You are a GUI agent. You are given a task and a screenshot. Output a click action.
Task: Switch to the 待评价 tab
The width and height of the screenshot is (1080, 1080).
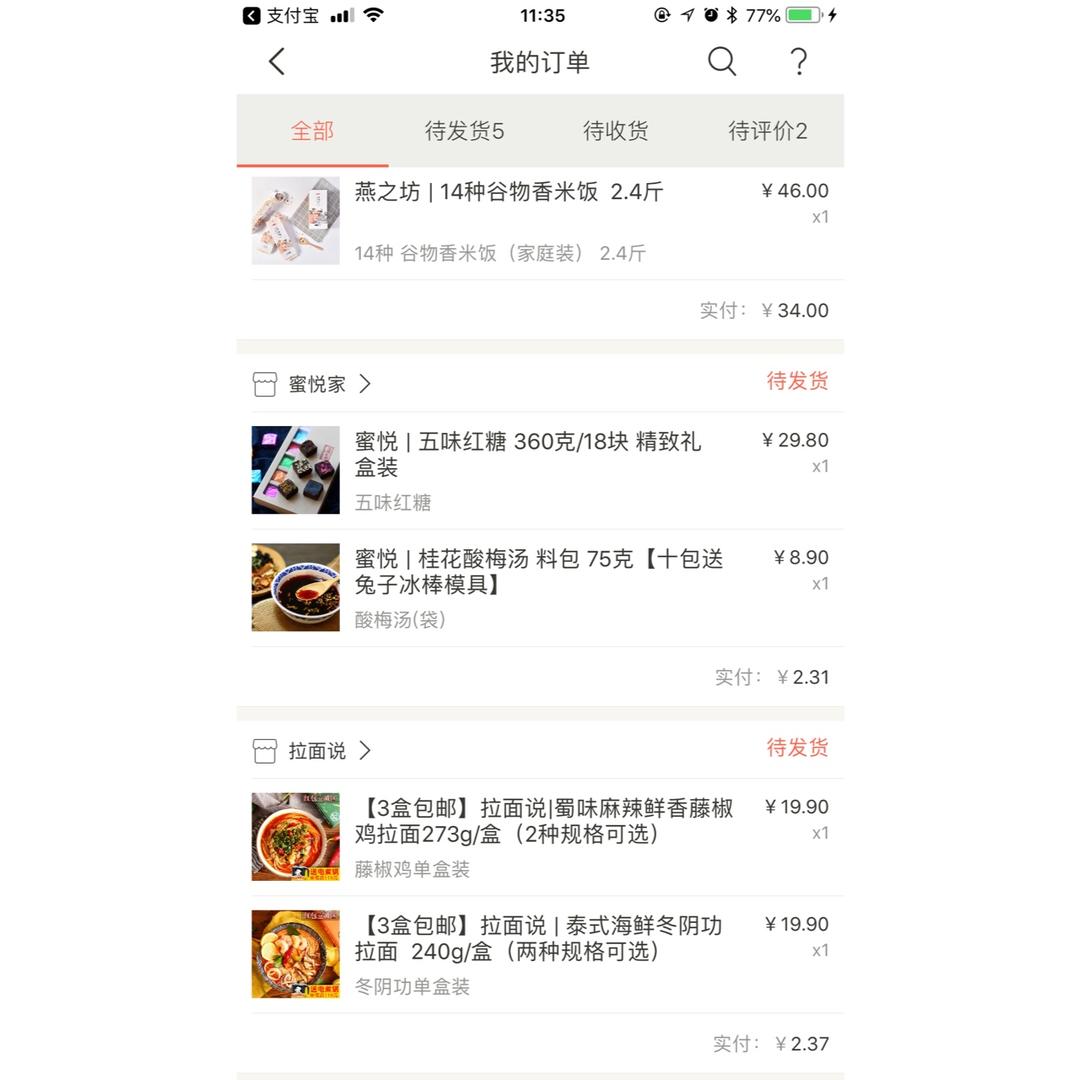pyautogui.click(x=767, y=131)
